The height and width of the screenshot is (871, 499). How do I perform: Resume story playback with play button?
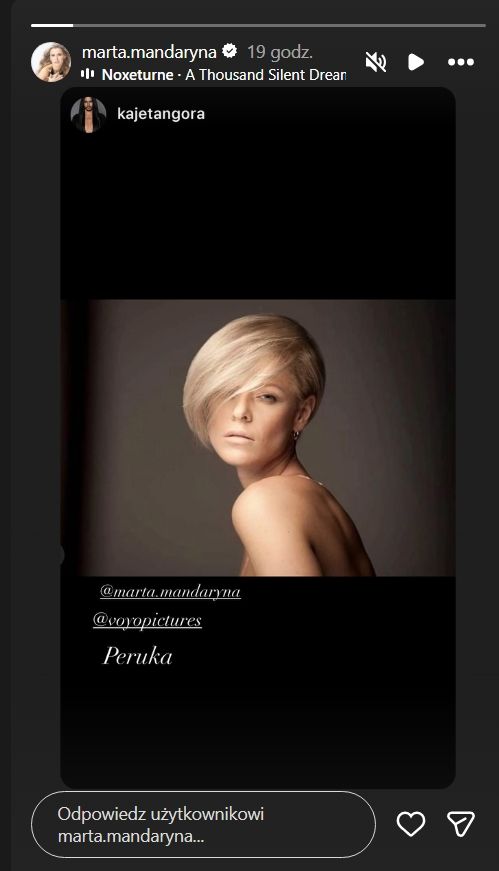(x=416, y=62)
